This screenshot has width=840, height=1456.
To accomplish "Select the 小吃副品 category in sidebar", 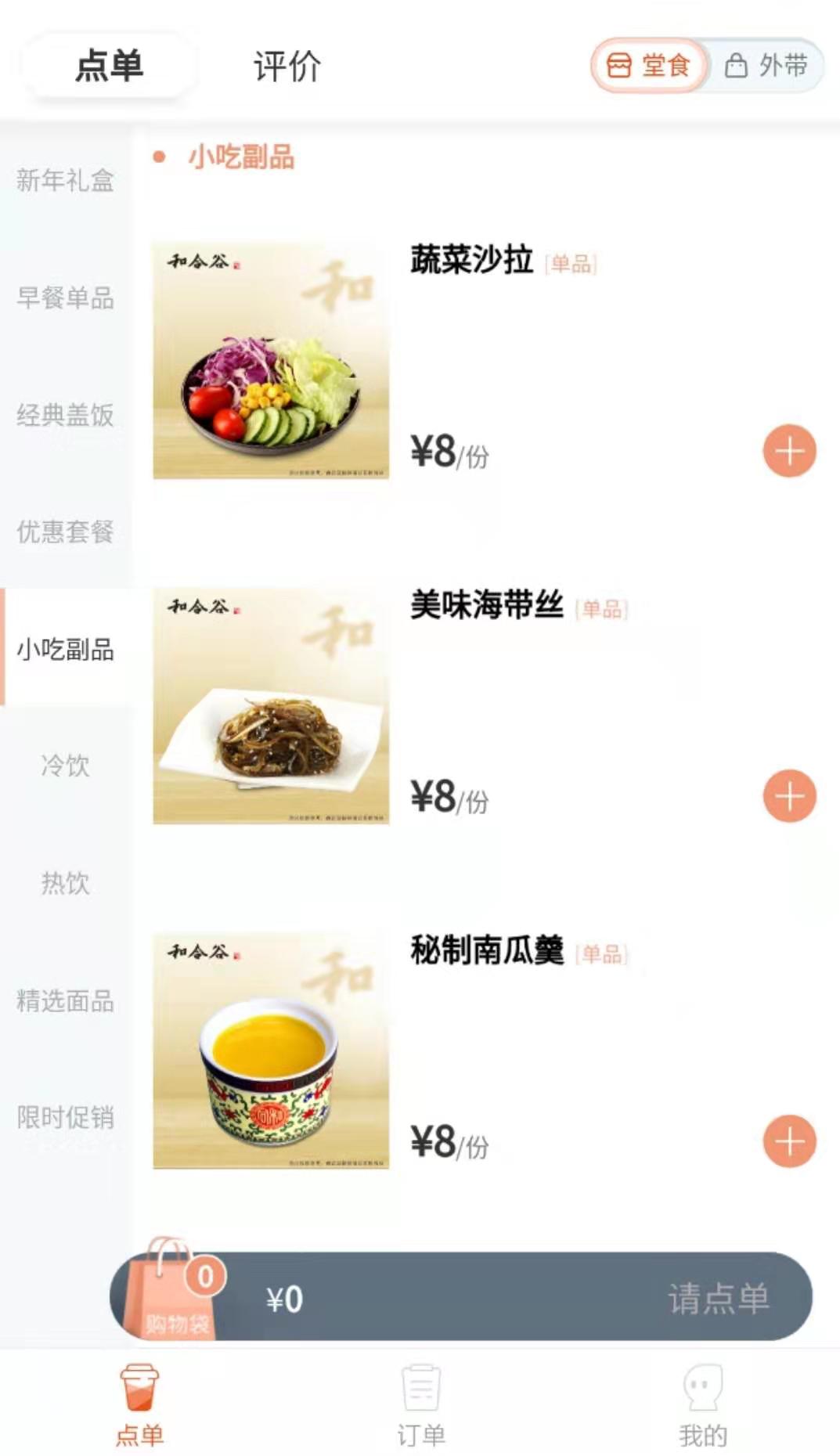I will [66, 650].
